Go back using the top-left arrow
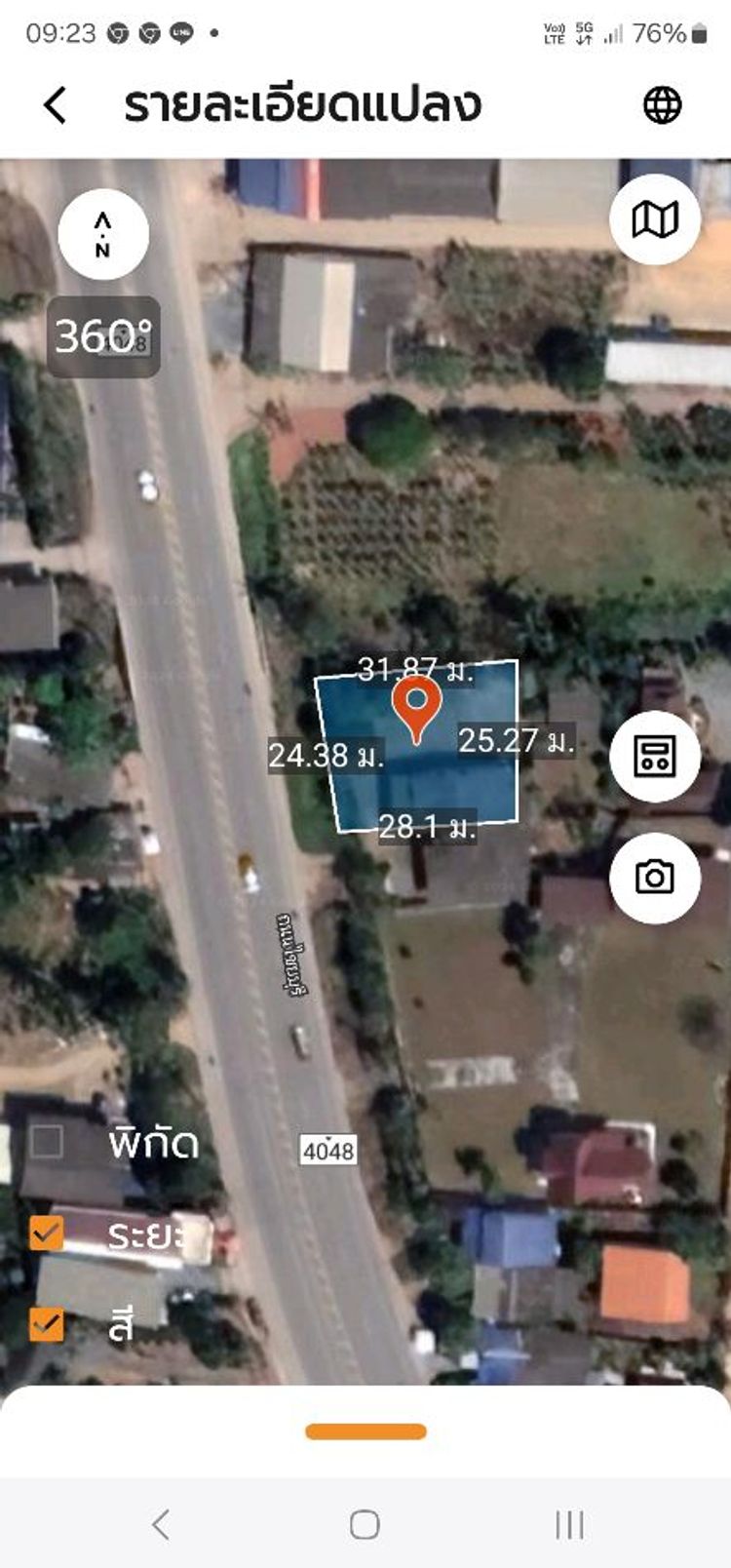 [56, 104]
